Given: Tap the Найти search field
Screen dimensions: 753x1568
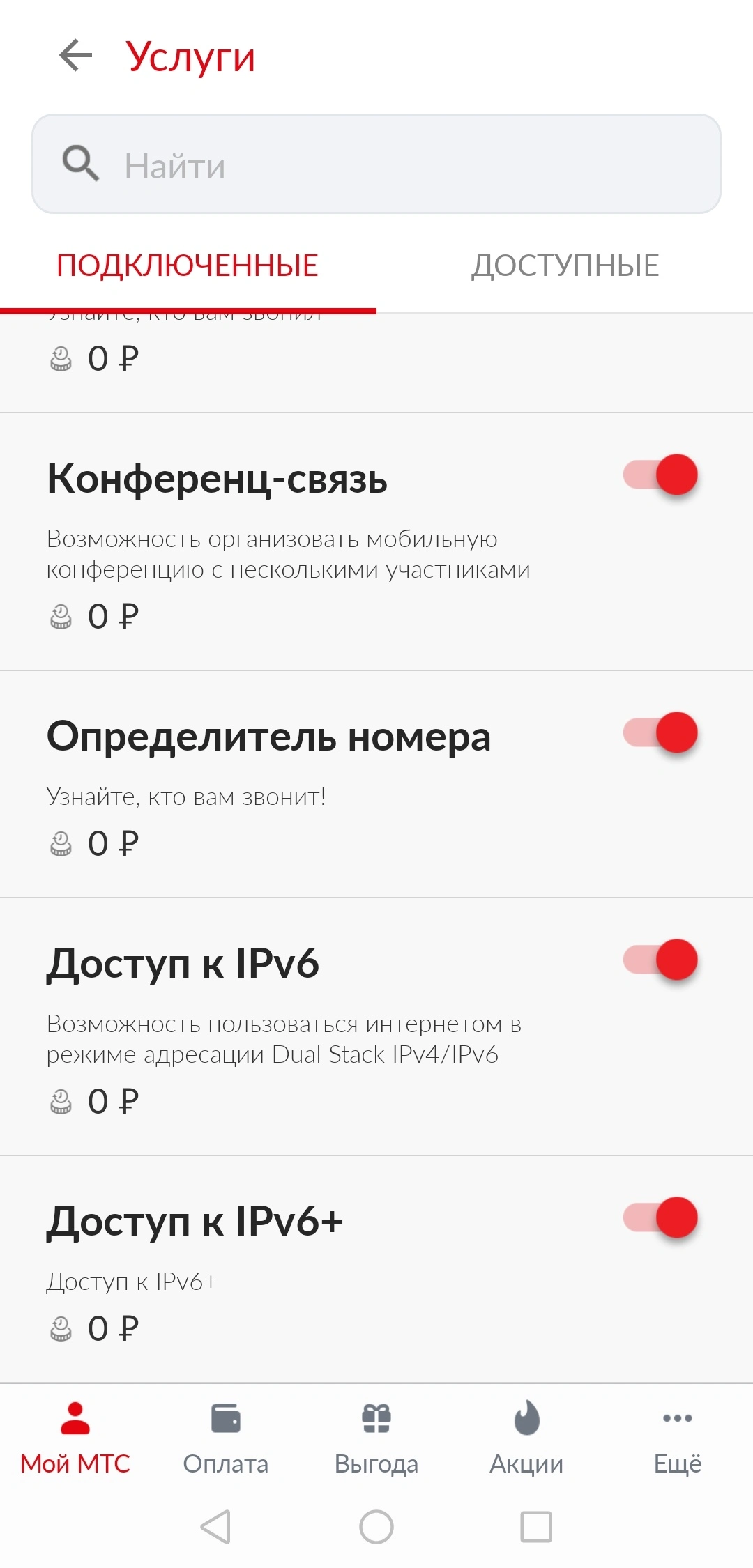Looking at the screenshot, I should 376,164.
